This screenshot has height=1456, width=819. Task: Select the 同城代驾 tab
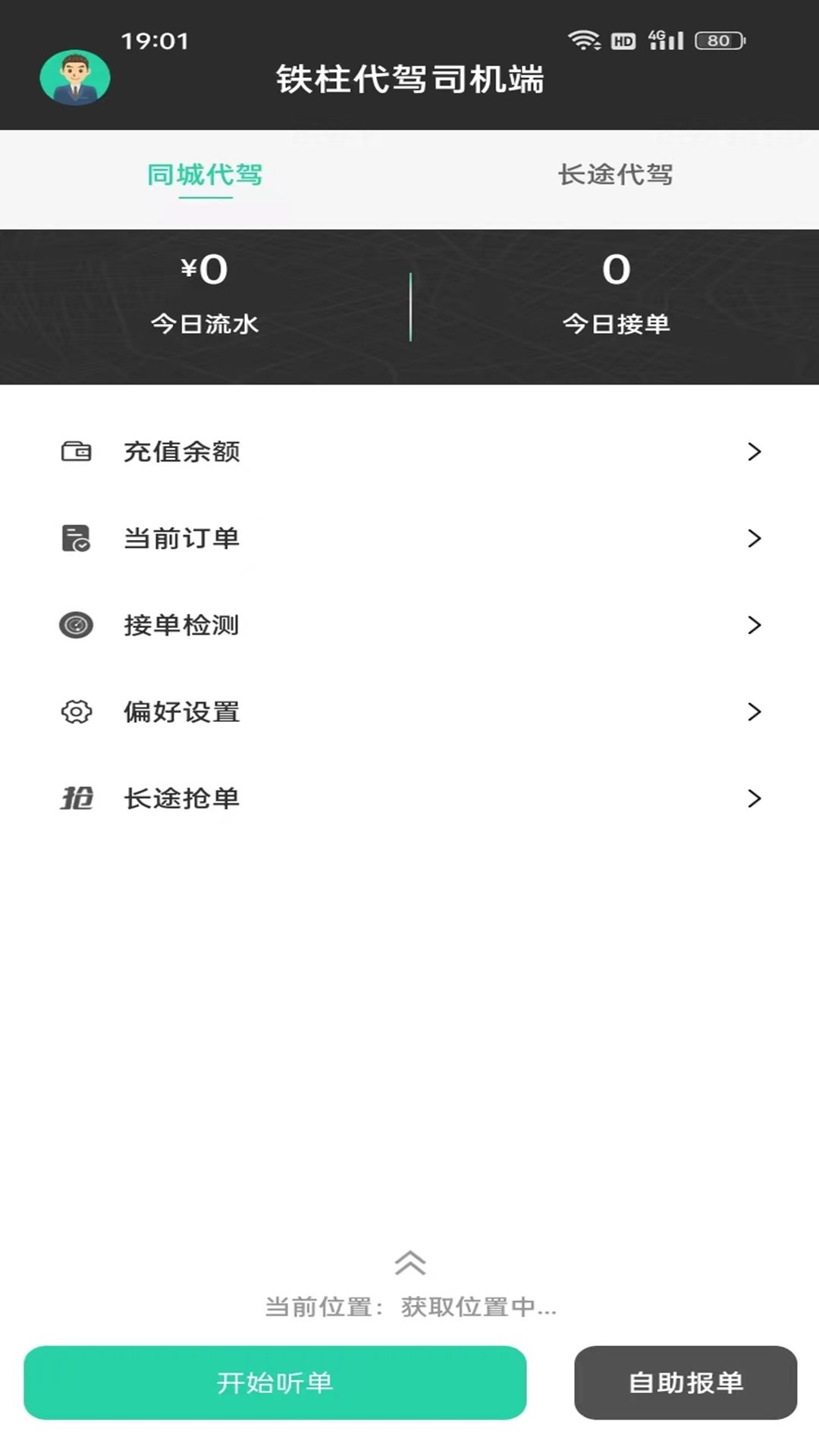(205, 175)
